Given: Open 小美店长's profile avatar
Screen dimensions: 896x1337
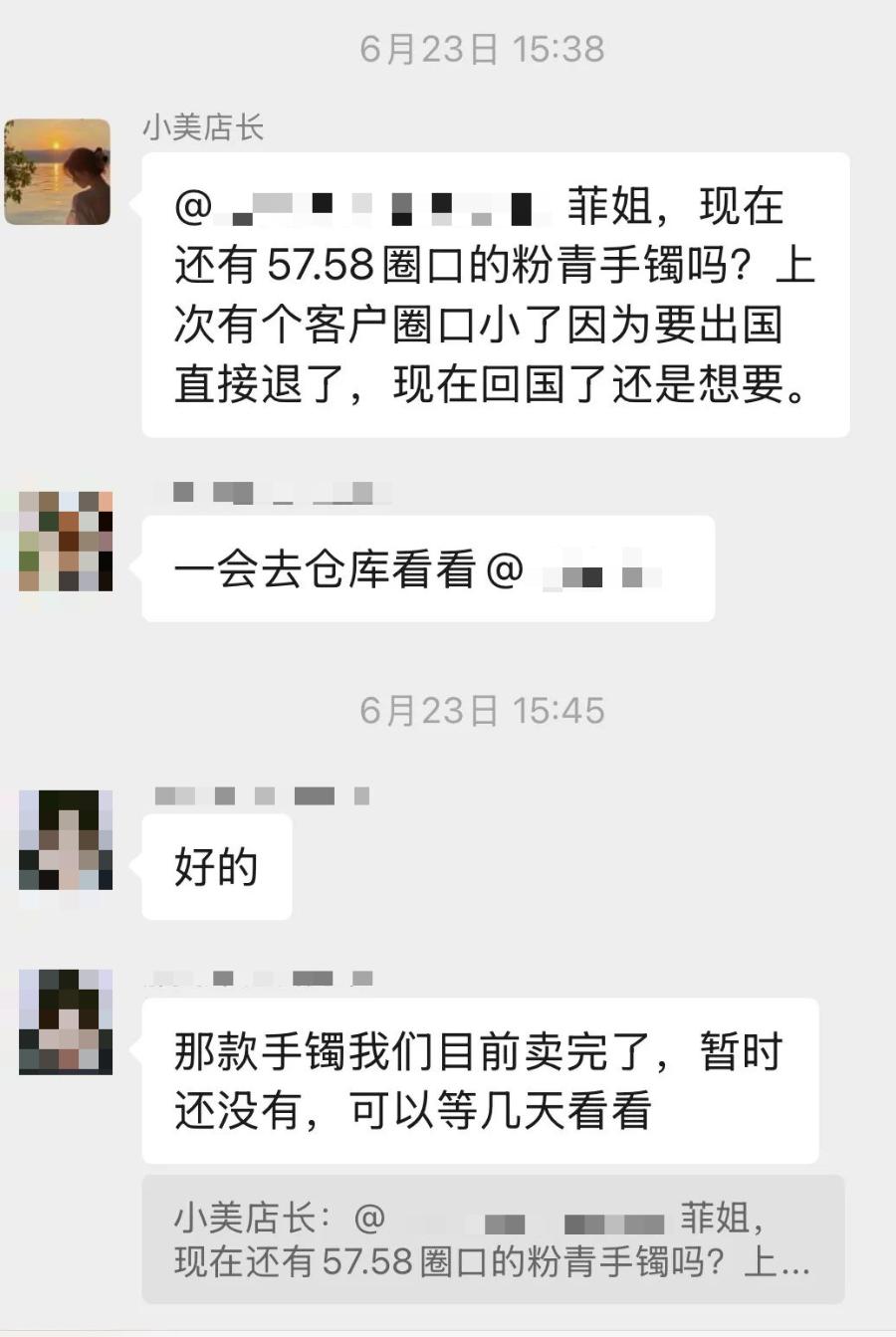Looking at the screenshot, I should click(x=58, y=171).
